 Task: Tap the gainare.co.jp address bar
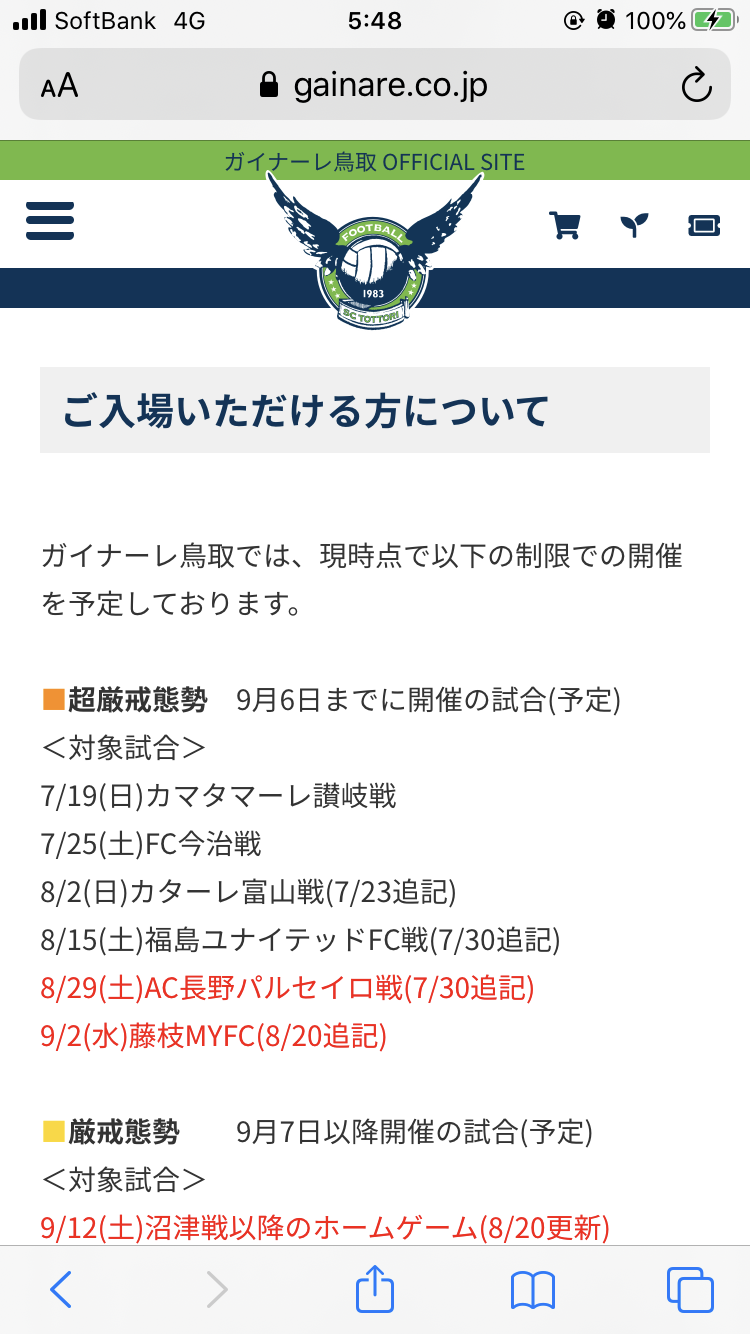tap(375, 86)
